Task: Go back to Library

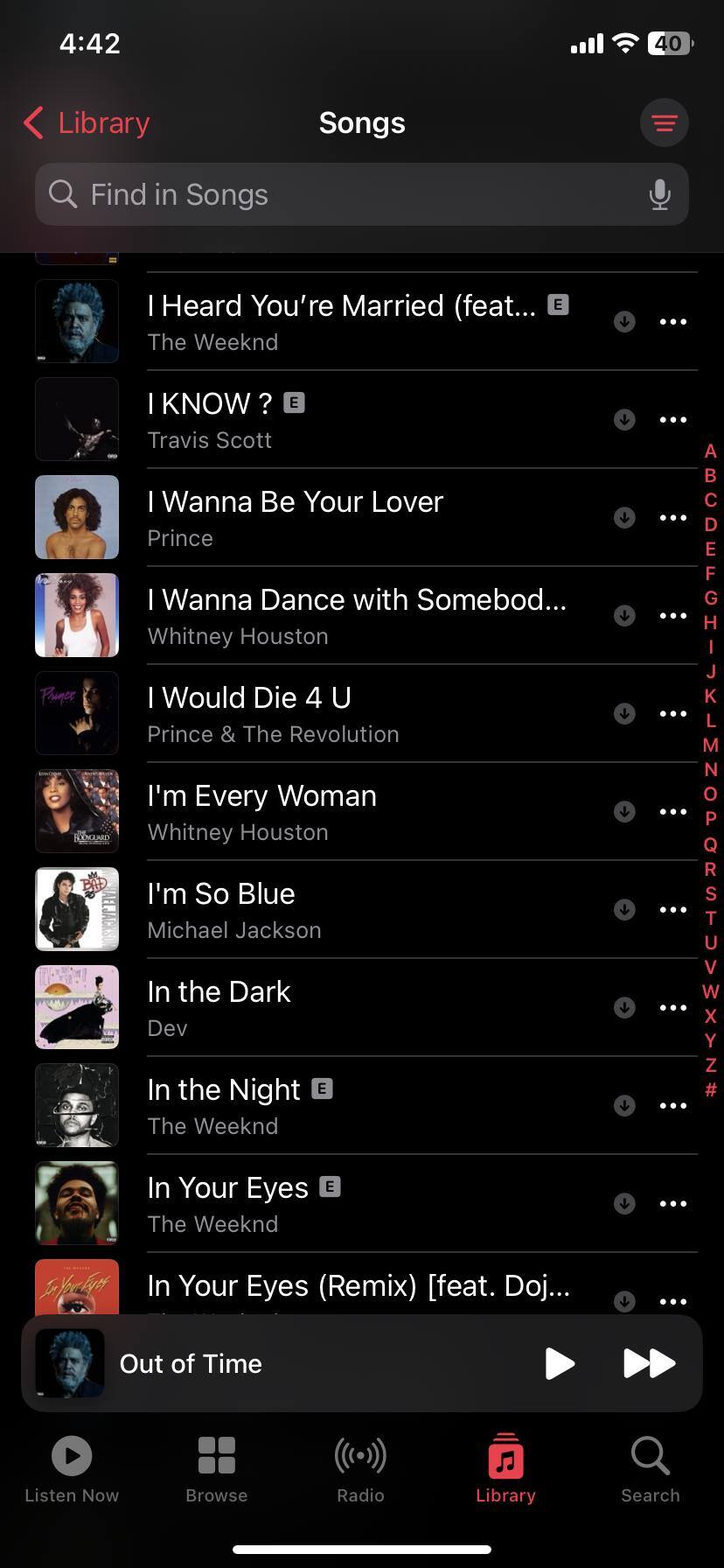Action: click(x=87, y=123)
